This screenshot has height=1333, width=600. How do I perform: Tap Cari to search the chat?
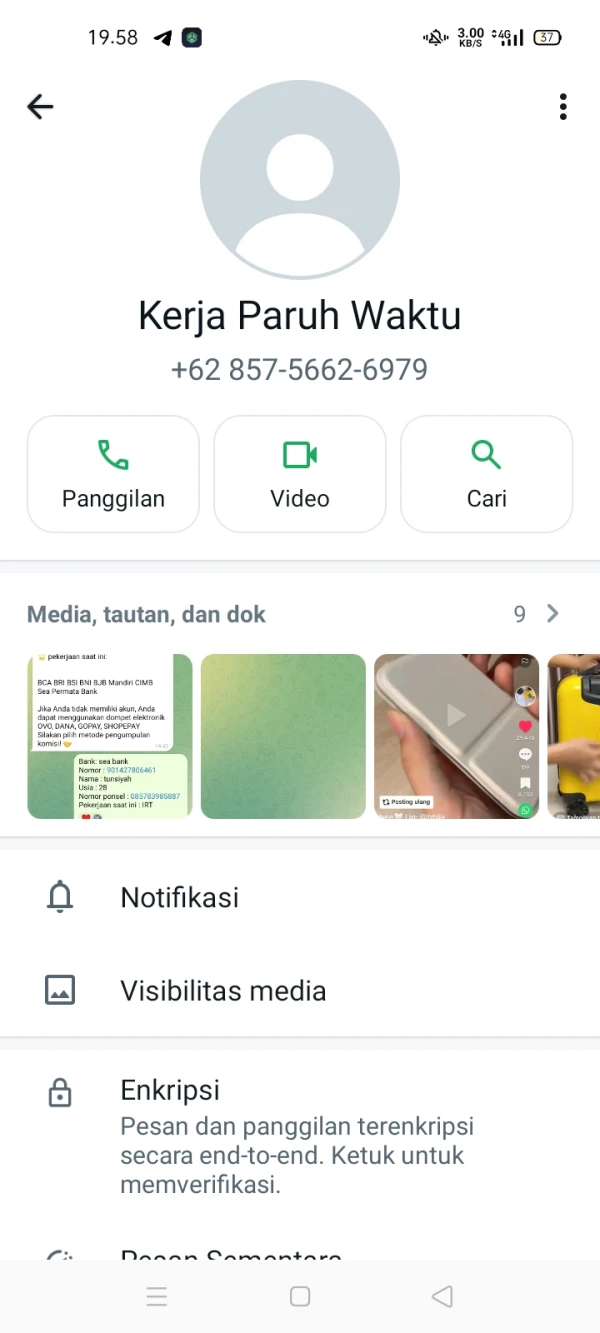pos(487,474)
